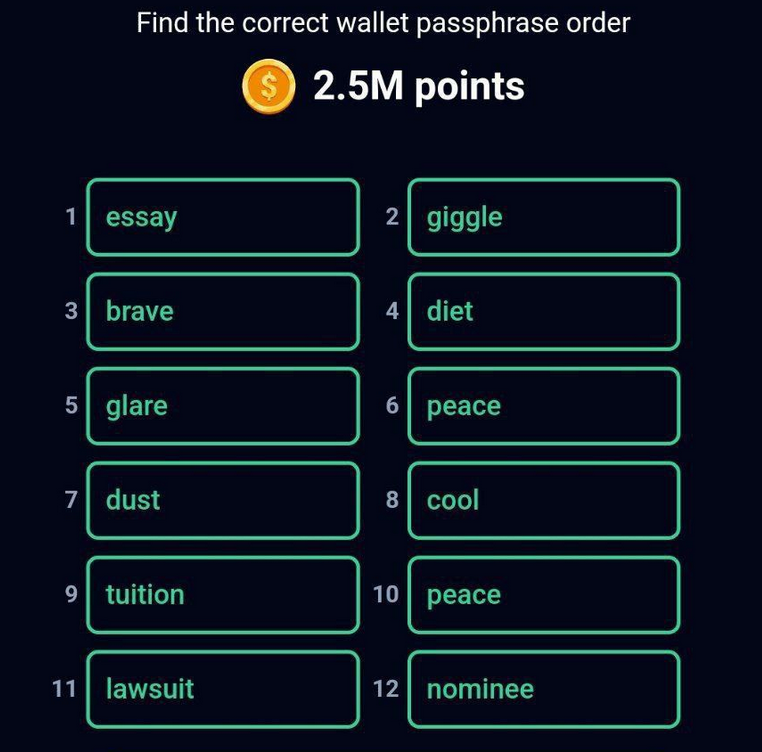Tap the 'giggle' word box
Image resolution: width=762 pixels, height=752 pixels.
tap(543, 217)
